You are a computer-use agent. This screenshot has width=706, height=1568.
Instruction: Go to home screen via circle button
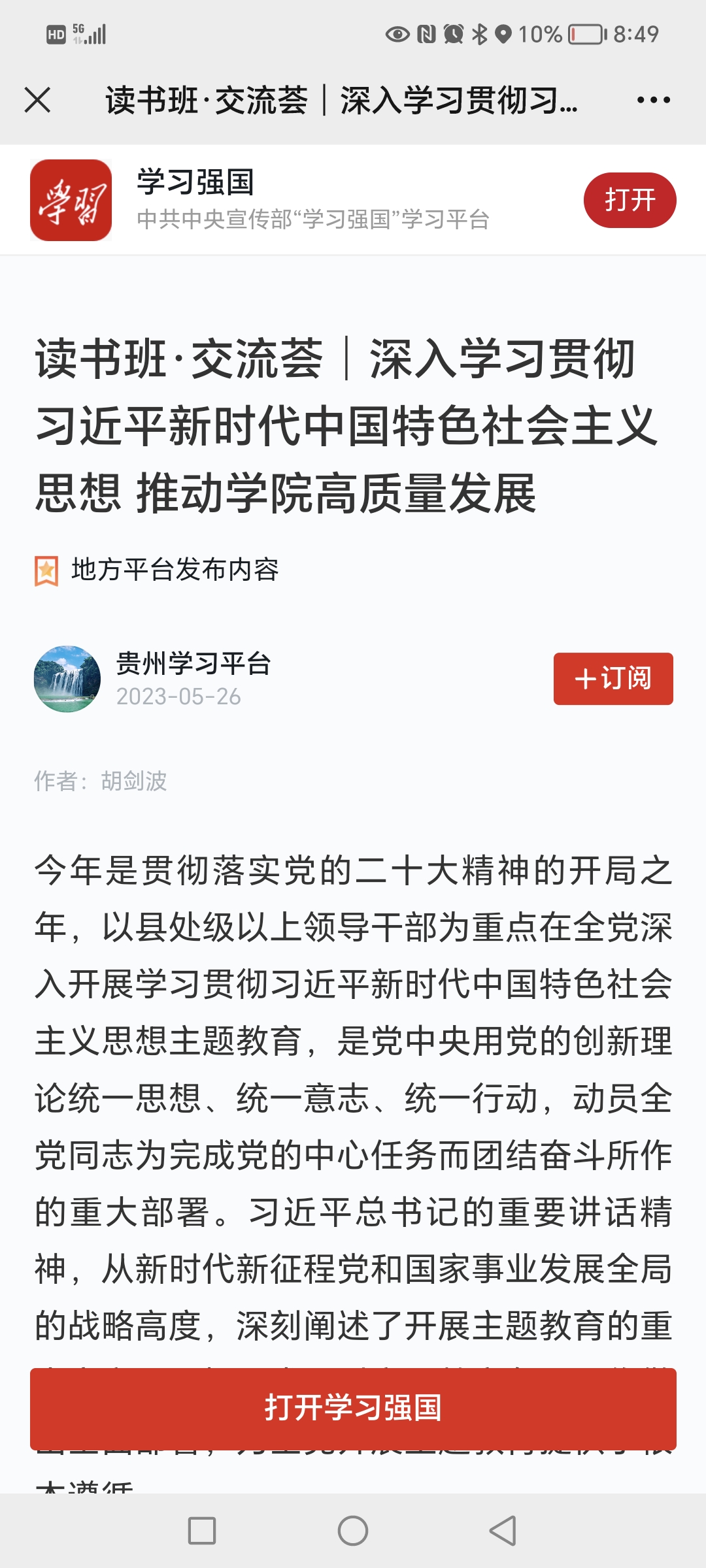coord(353,1530)
